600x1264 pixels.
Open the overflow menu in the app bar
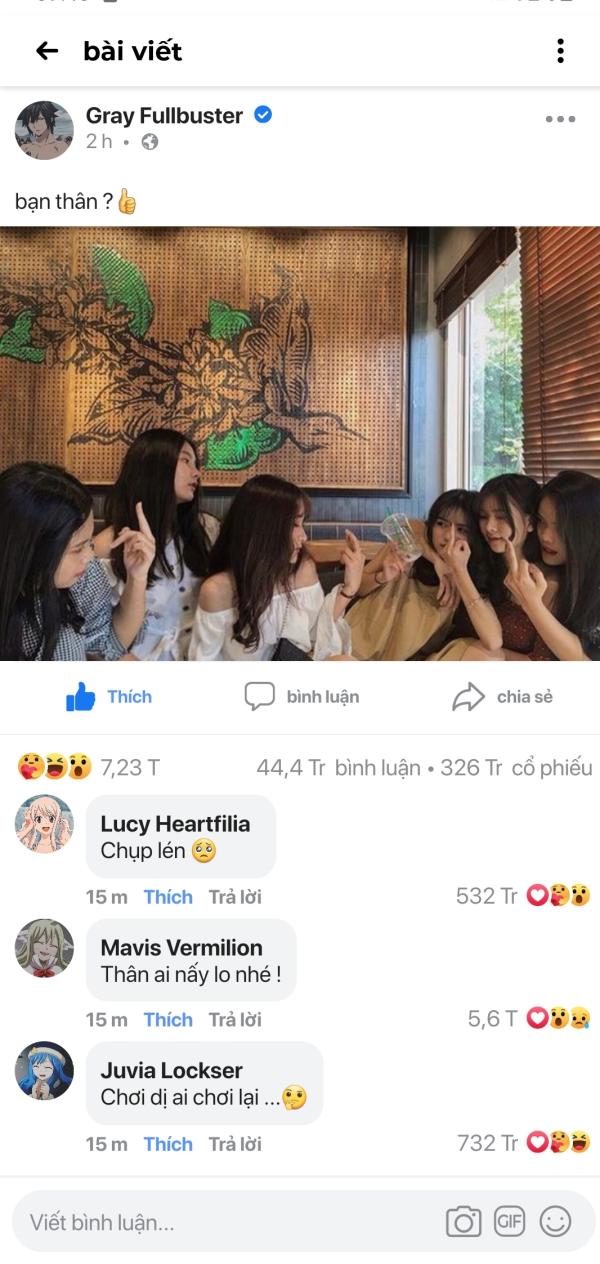560,51
